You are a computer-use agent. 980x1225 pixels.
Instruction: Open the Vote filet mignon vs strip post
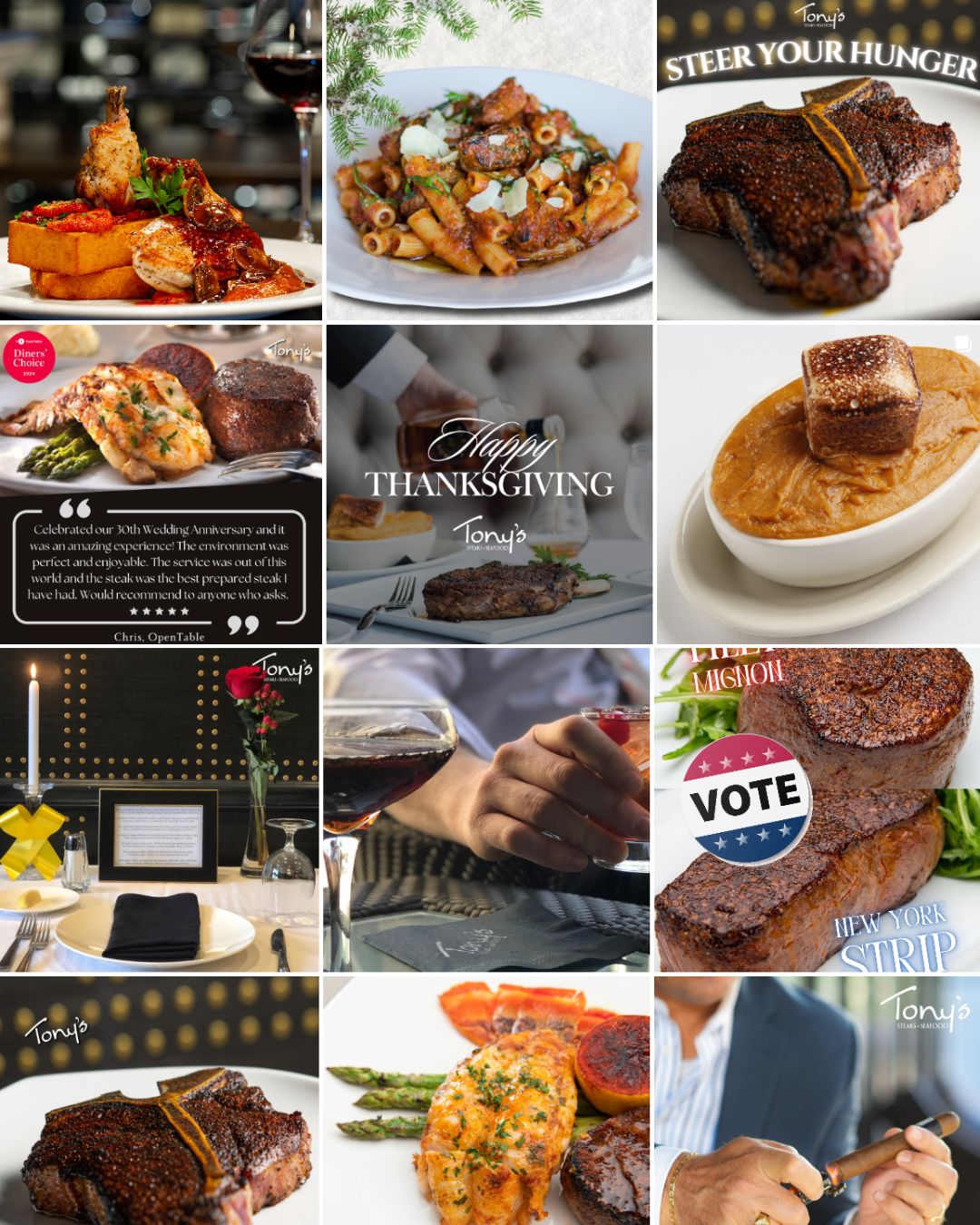pyautogui.click(x=818, y=809)
